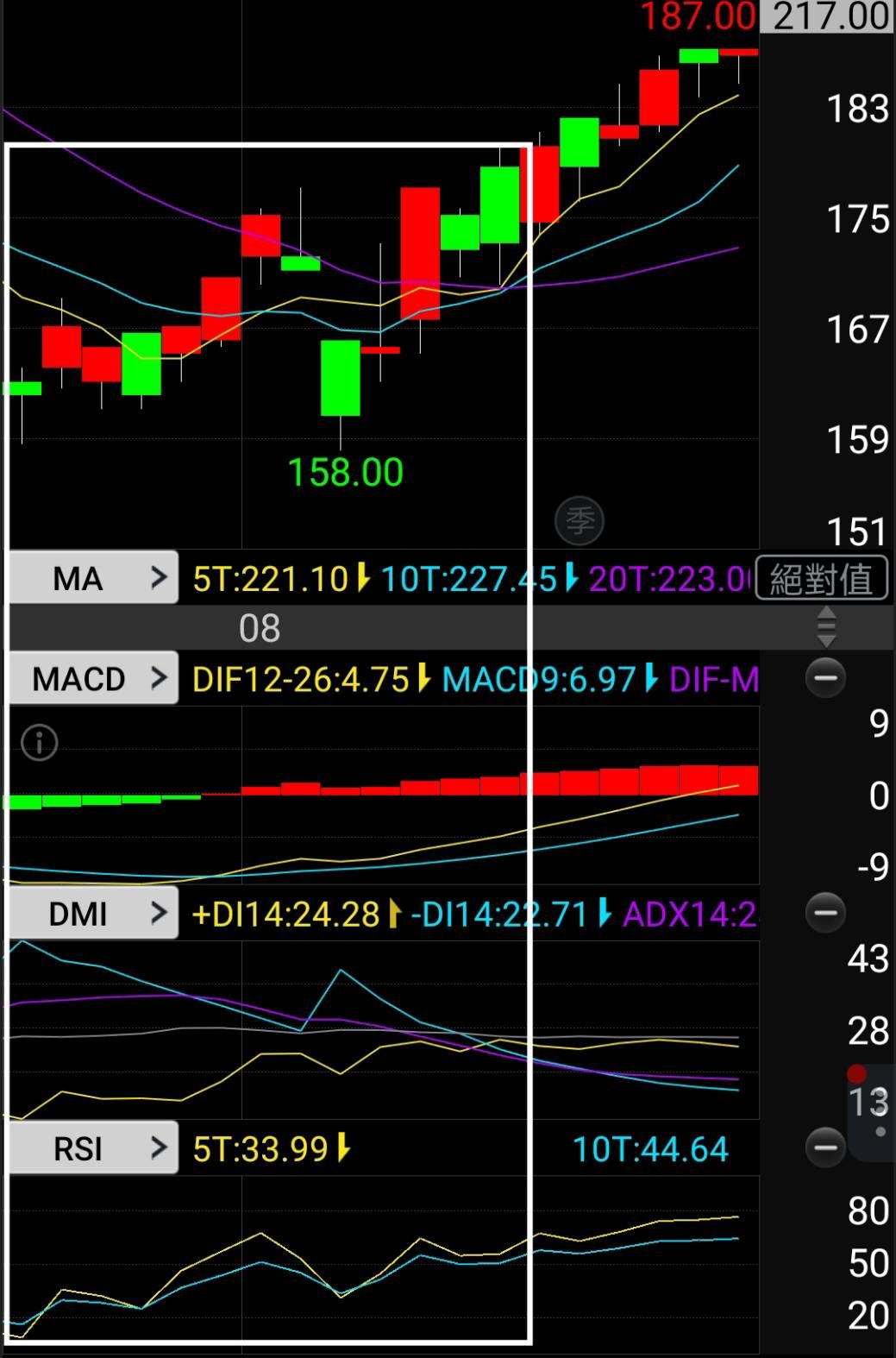The image size is (896, 1358).
Task: Remove the MACD panel with its minus button
Action: pyautogui.click(x=825, y=677)
